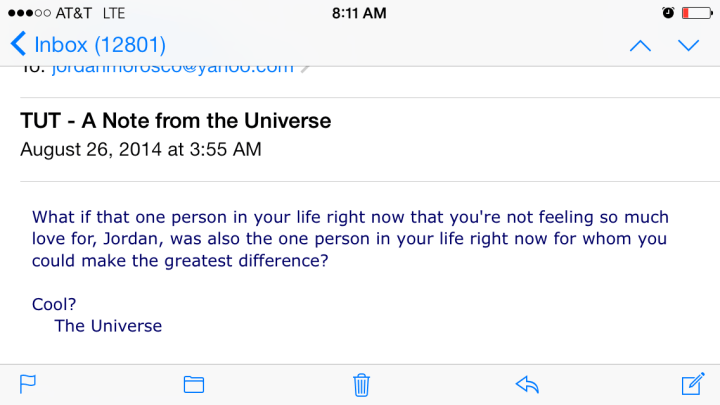Compose a new email
The width and height of the screenshot is (720, 405).
(692, 385)
